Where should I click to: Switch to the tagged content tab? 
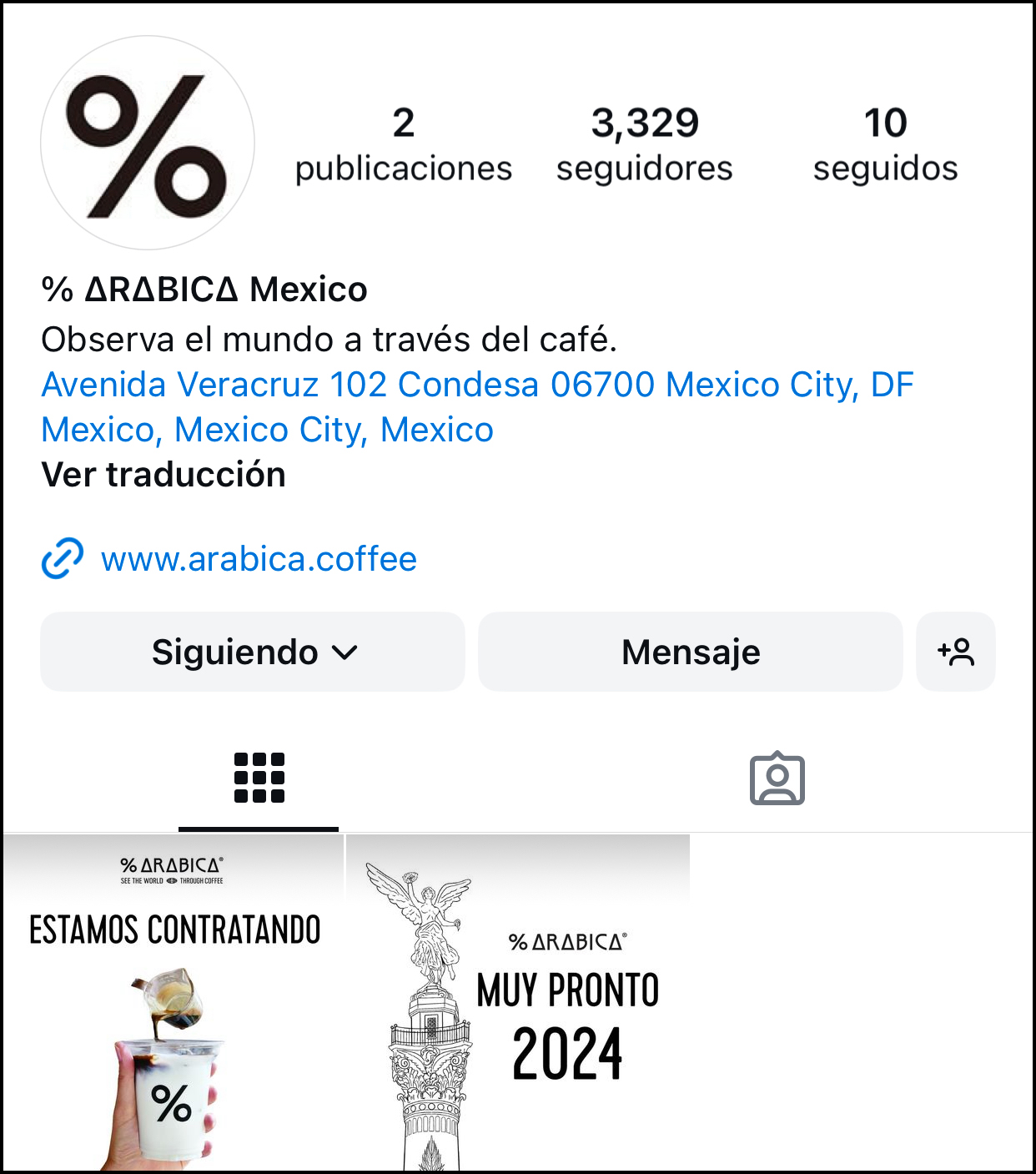[777, 778]
